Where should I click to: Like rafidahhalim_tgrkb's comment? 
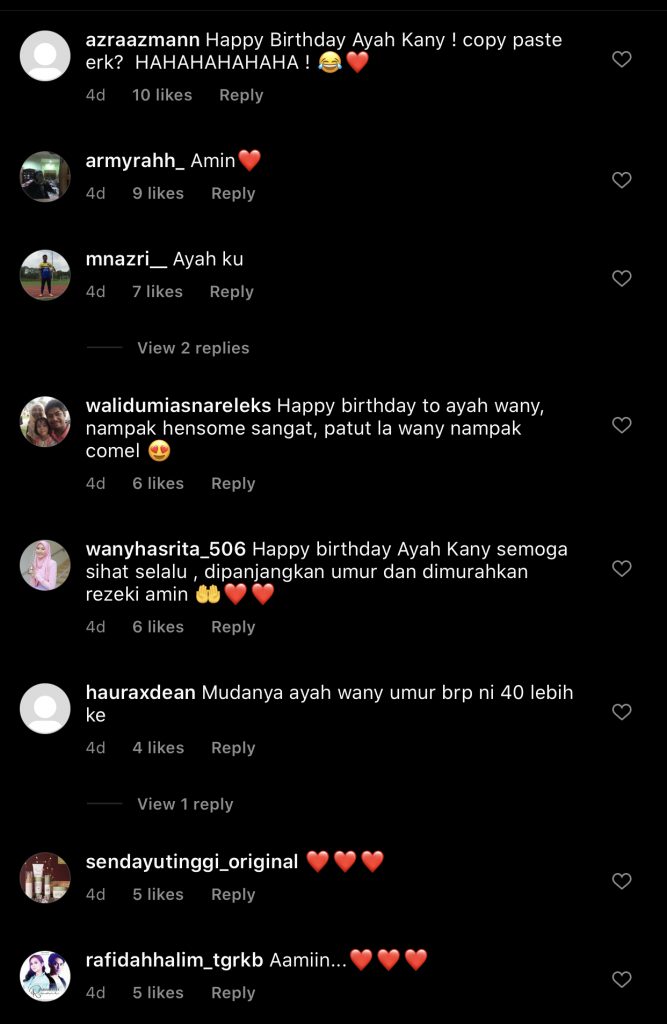coord(622,979)
